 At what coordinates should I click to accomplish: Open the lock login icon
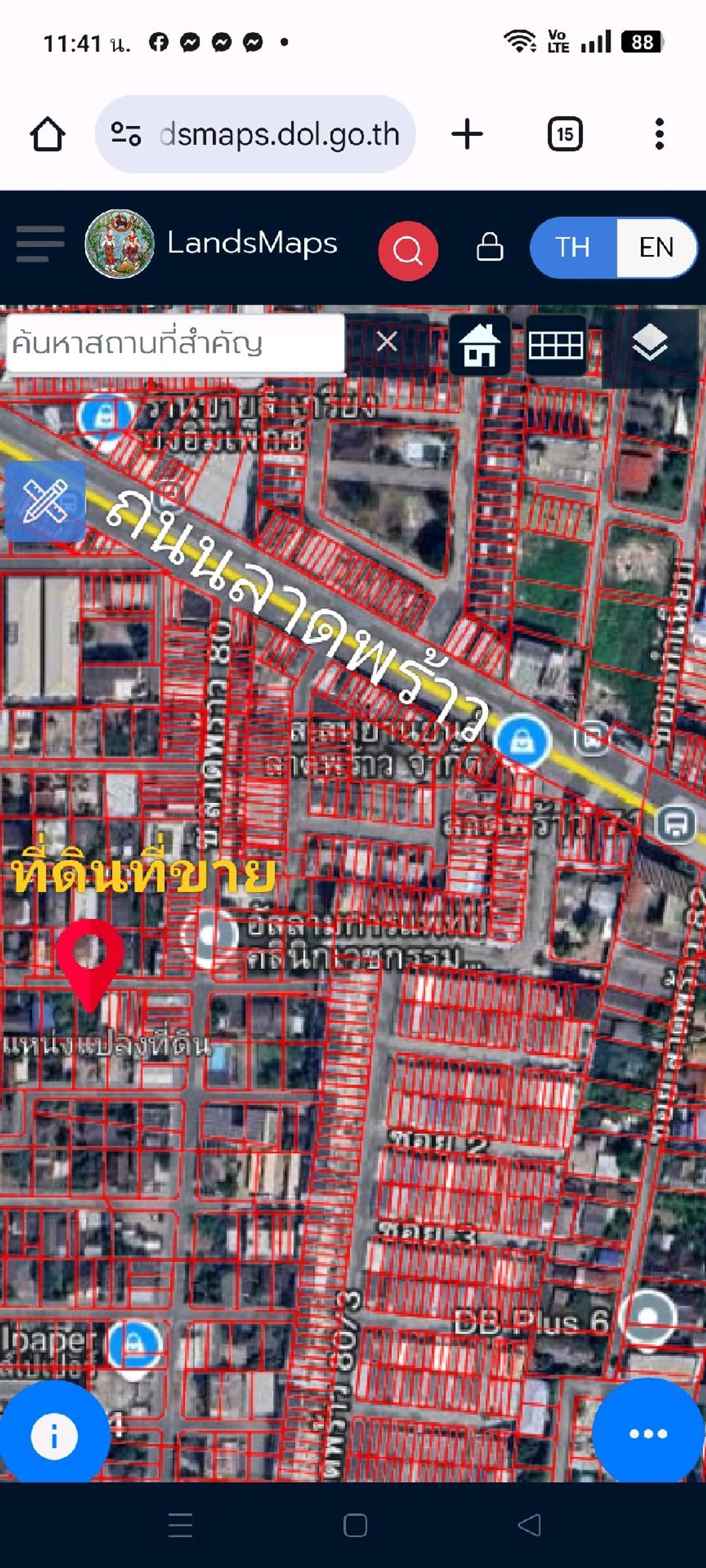[489, 246]
